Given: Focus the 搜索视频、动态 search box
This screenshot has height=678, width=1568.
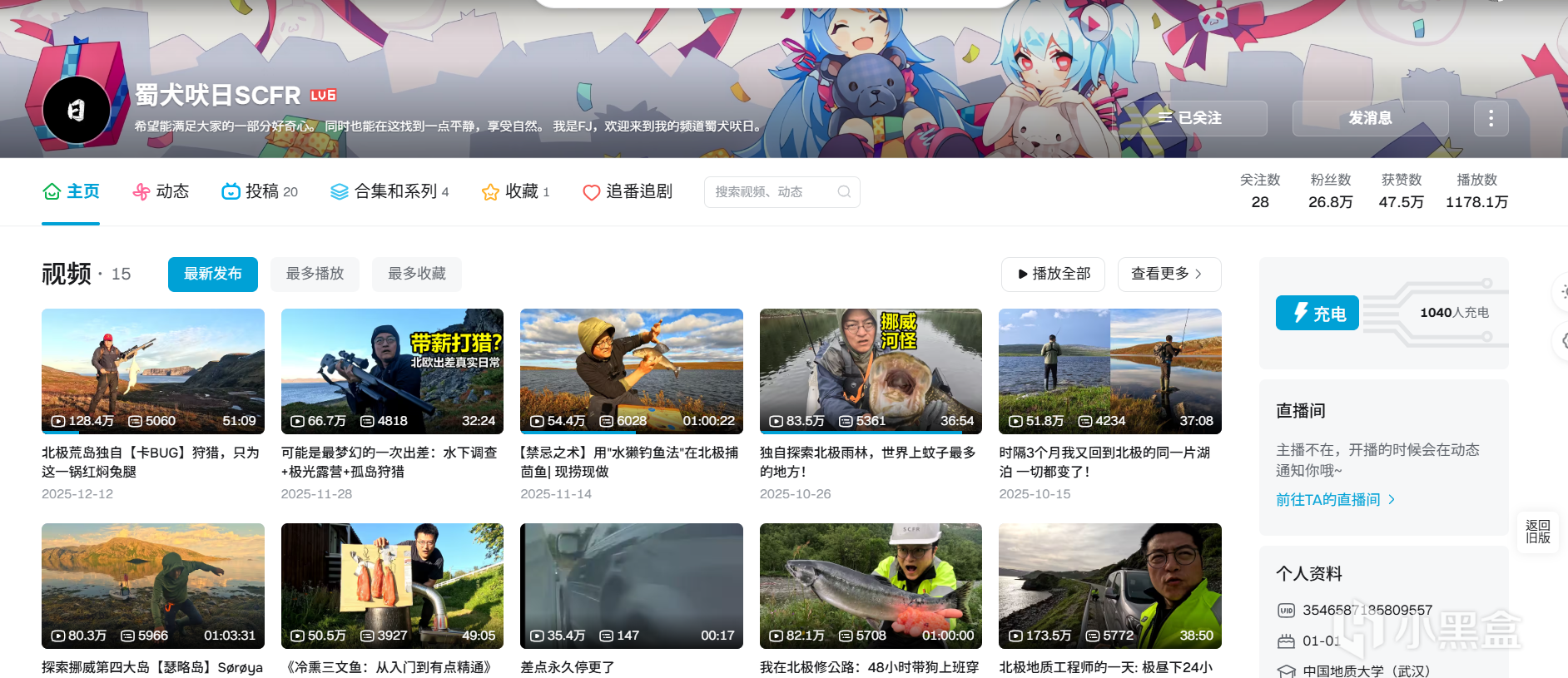Looking at the screenshot, I should coord(772,192).
